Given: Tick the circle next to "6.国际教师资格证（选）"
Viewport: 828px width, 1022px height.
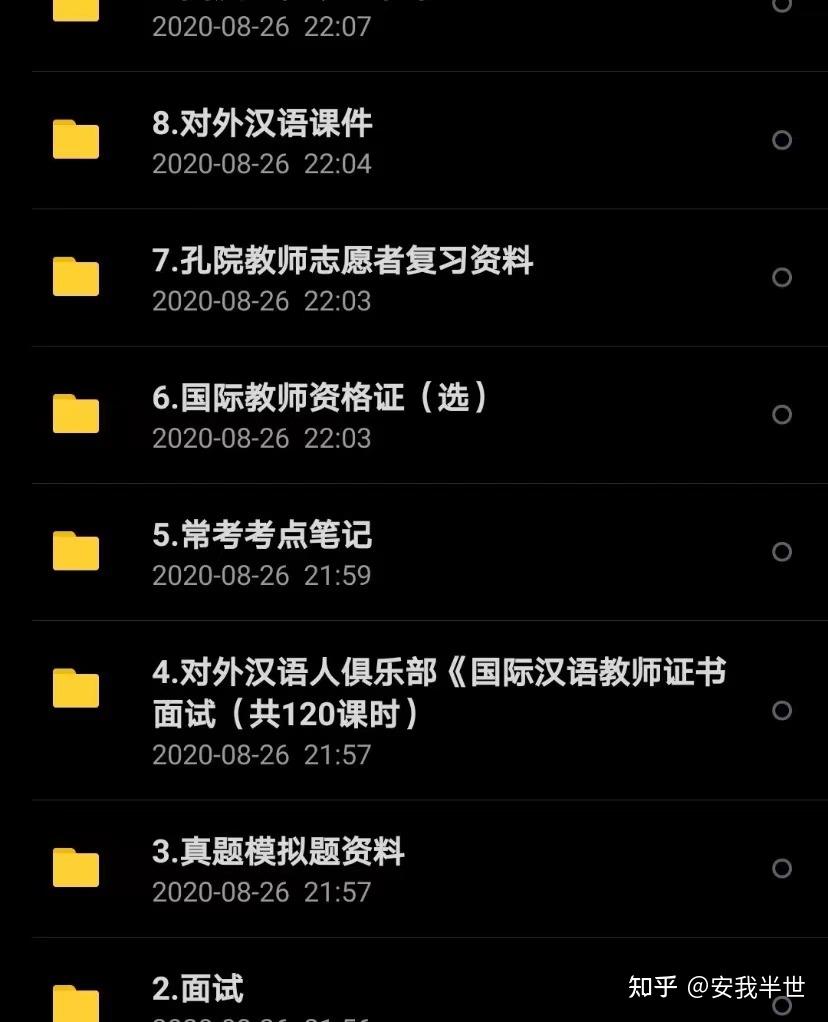Looking at the screenshot, I should 781,414.
